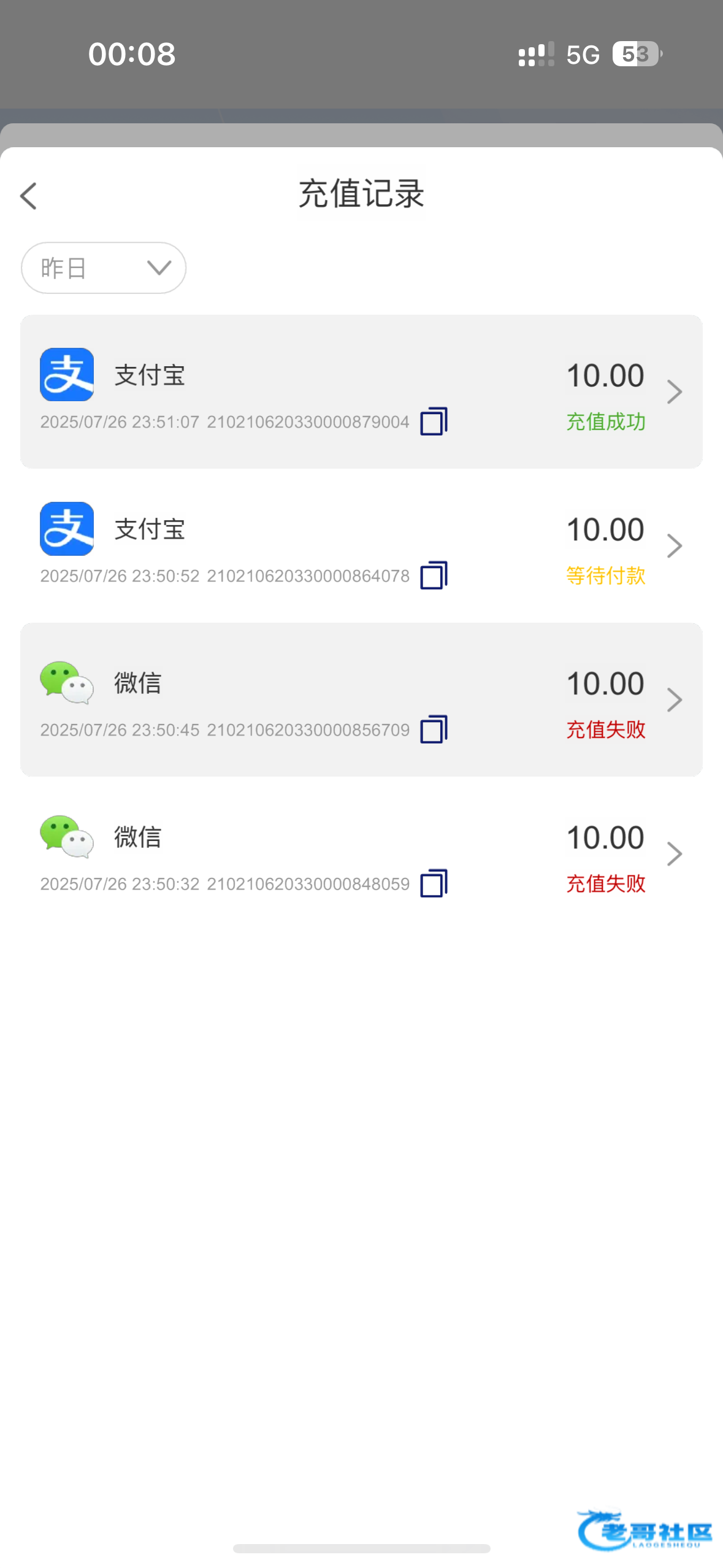Screen dimensions: 723x1568
Task: Go back from 充值记录 page
Action: click(29, 196)
